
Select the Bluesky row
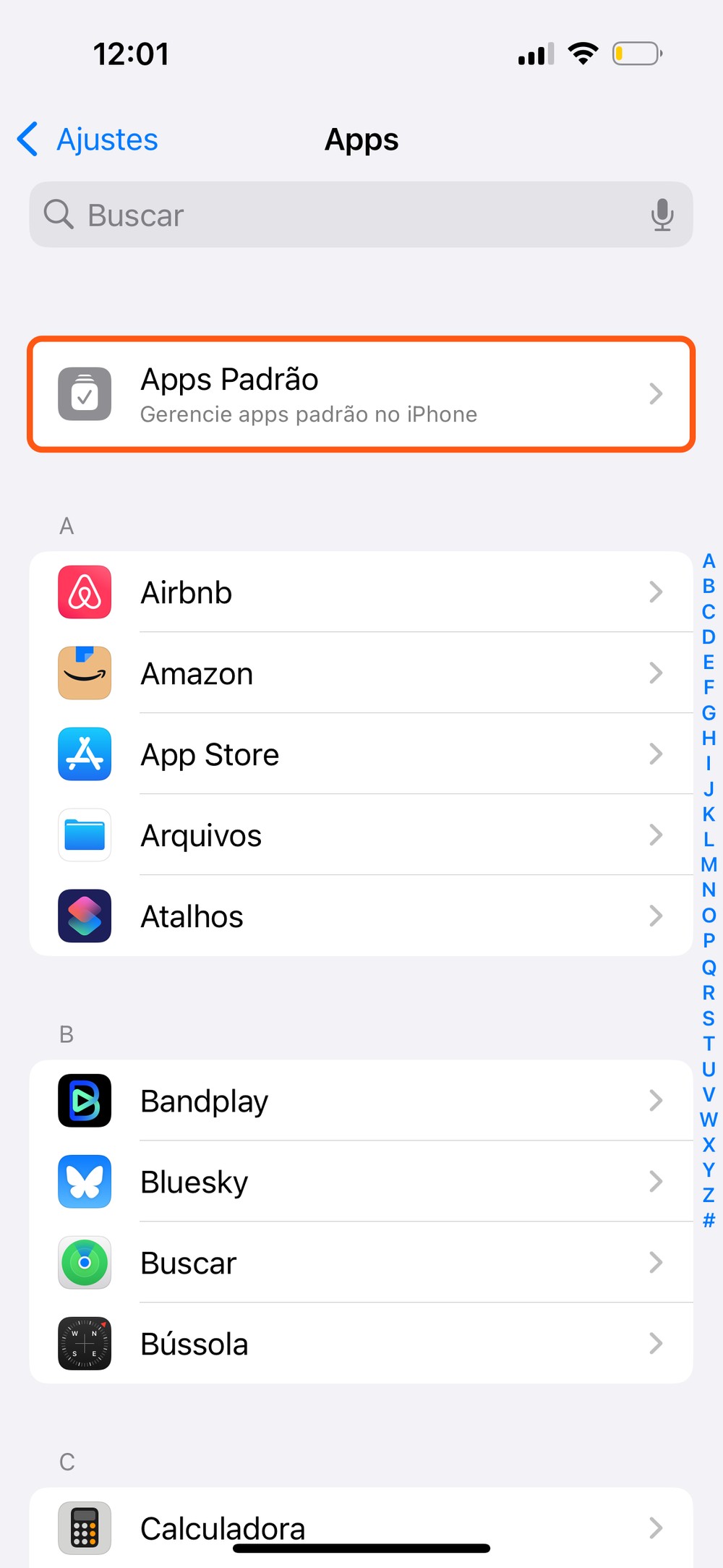pyautogui.click(x=361, y=1182)
